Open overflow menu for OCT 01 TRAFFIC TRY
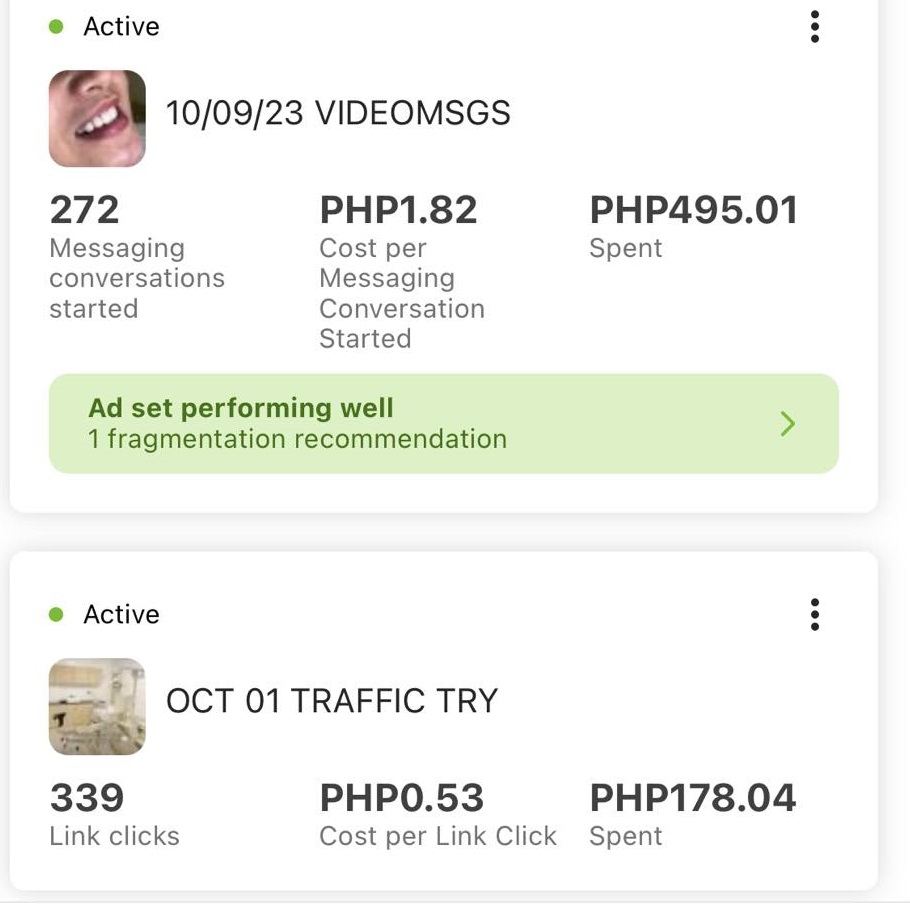This screenshot has height=904, width=910. click(x=815, y=614)
